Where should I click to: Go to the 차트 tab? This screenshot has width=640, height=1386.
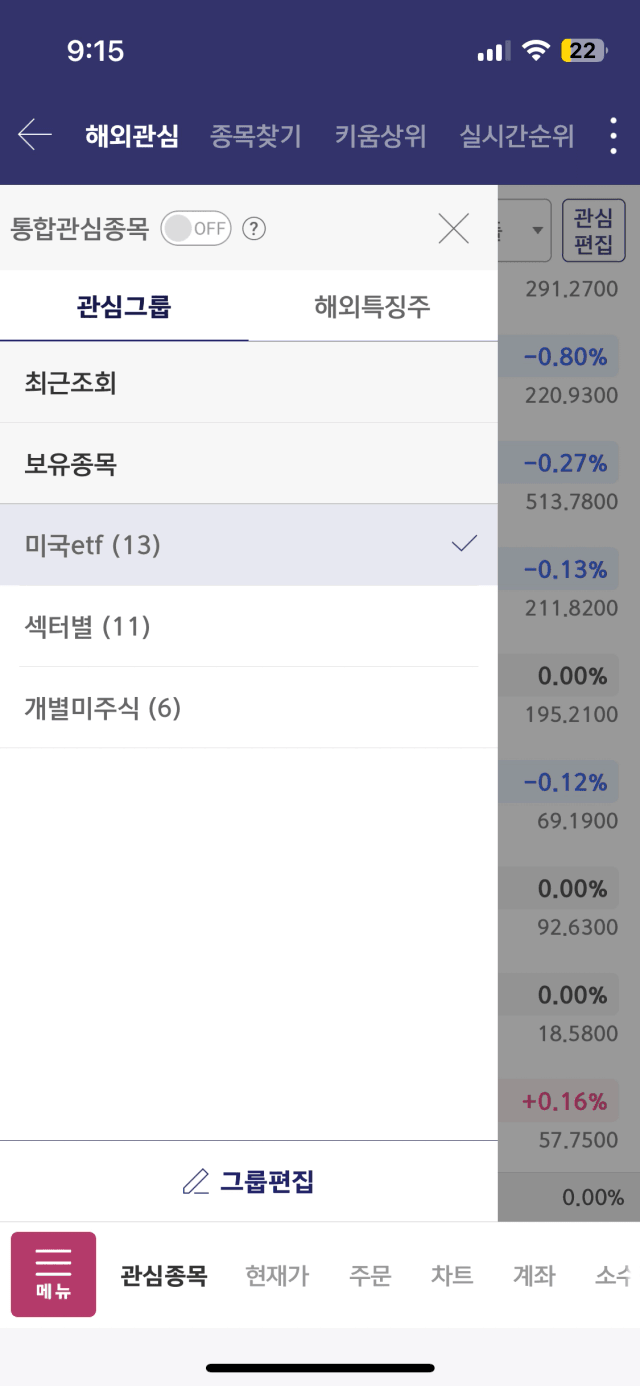point(452,1276)
